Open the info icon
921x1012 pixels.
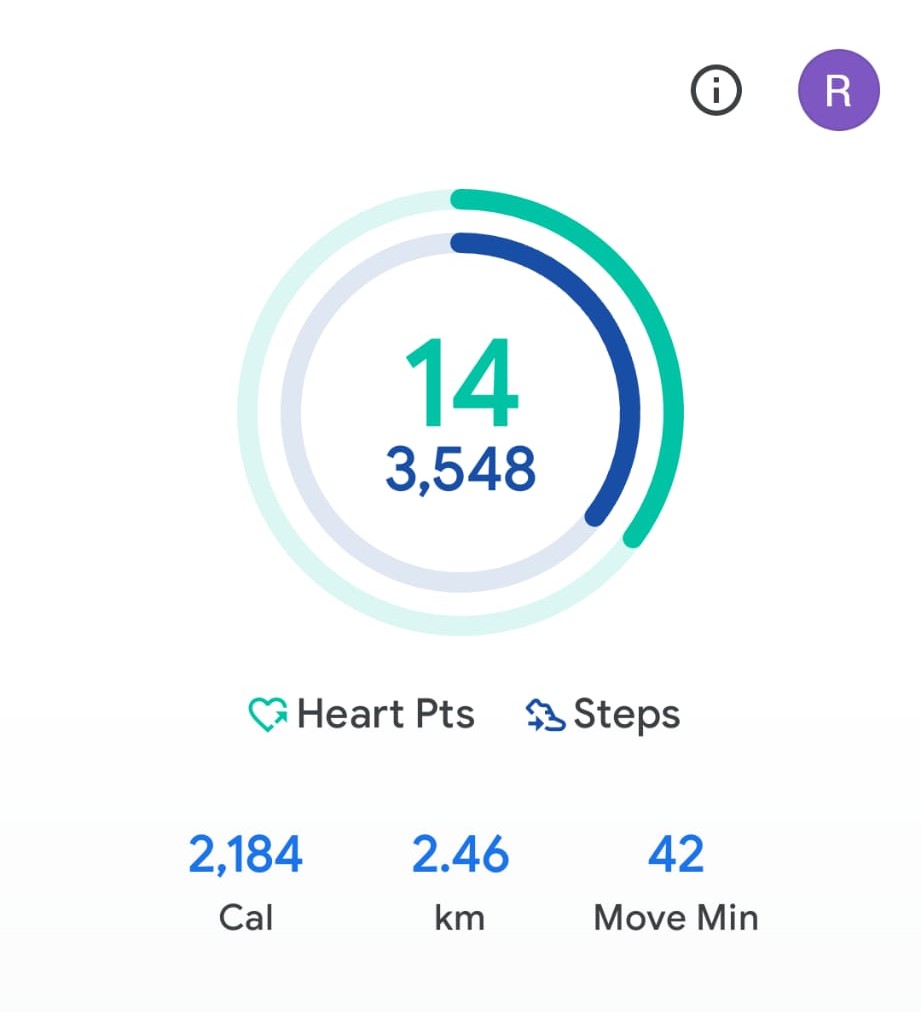pos(716,92)
